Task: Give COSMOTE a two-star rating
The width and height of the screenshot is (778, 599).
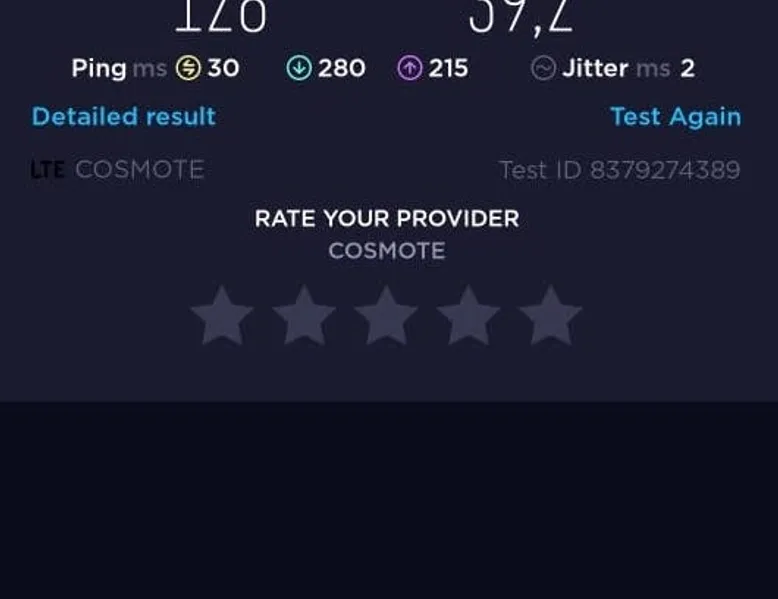Action: click(304, 316)
